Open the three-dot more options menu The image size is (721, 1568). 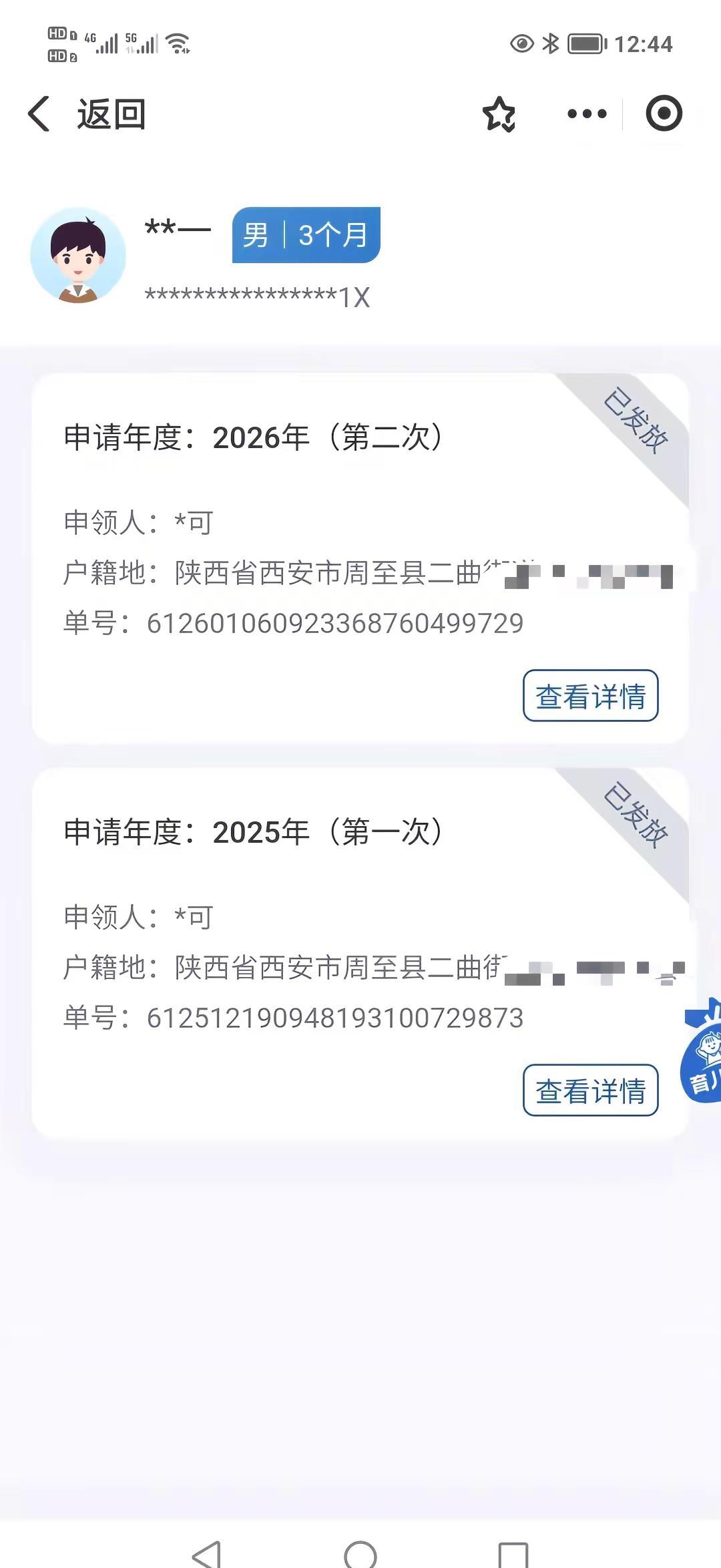click(x=585, y=114)
